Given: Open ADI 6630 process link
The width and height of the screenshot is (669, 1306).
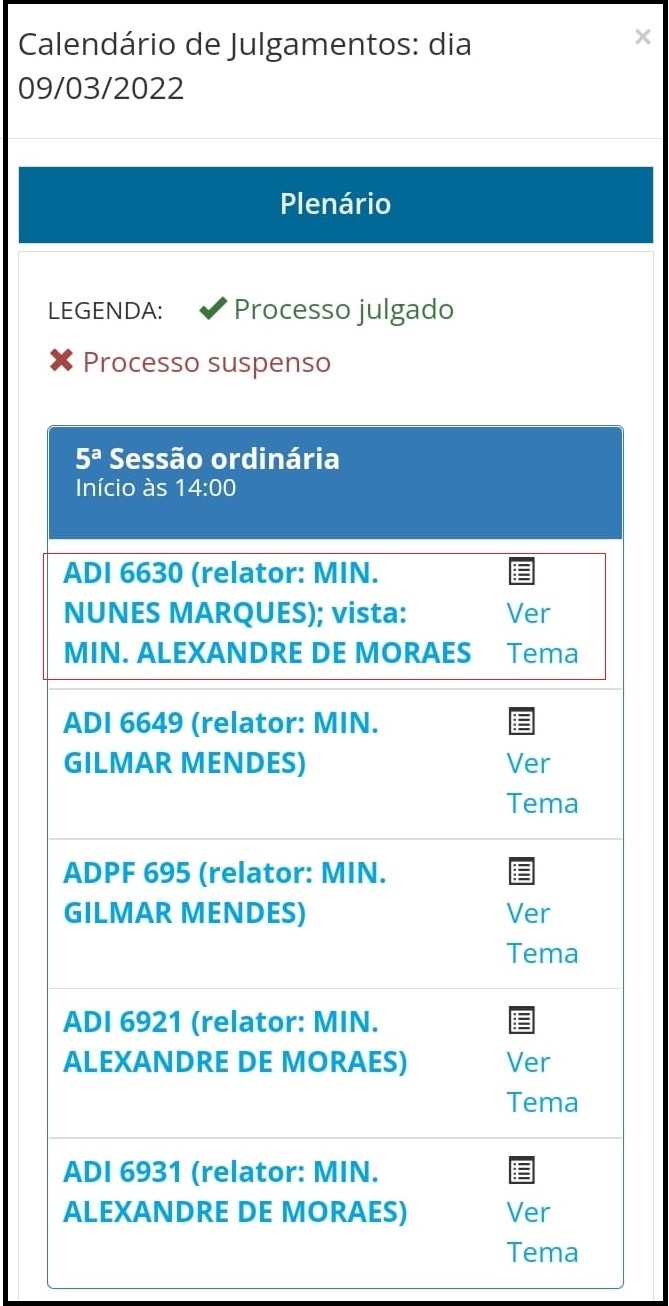Looking at the screenshot, I should (266, 613).
